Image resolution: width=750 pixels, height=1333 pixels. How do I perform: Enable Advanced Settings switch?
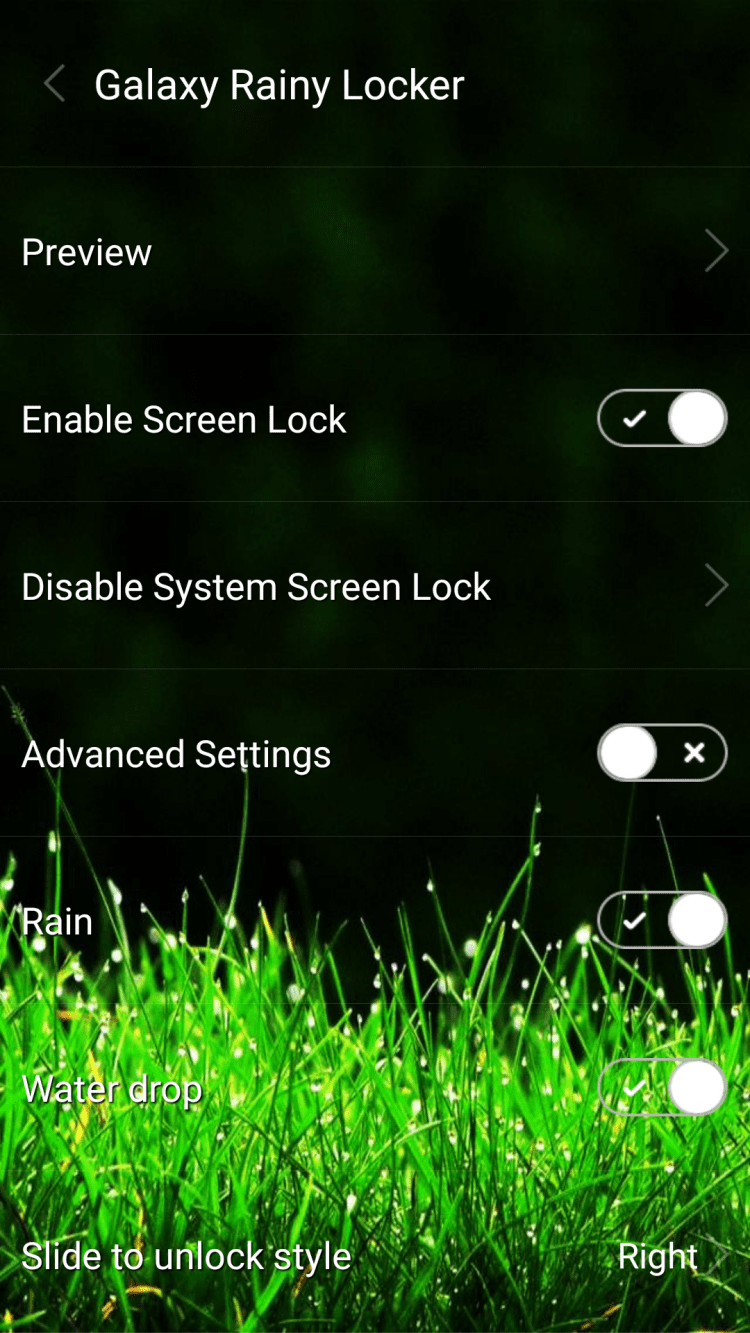(662, 753)
